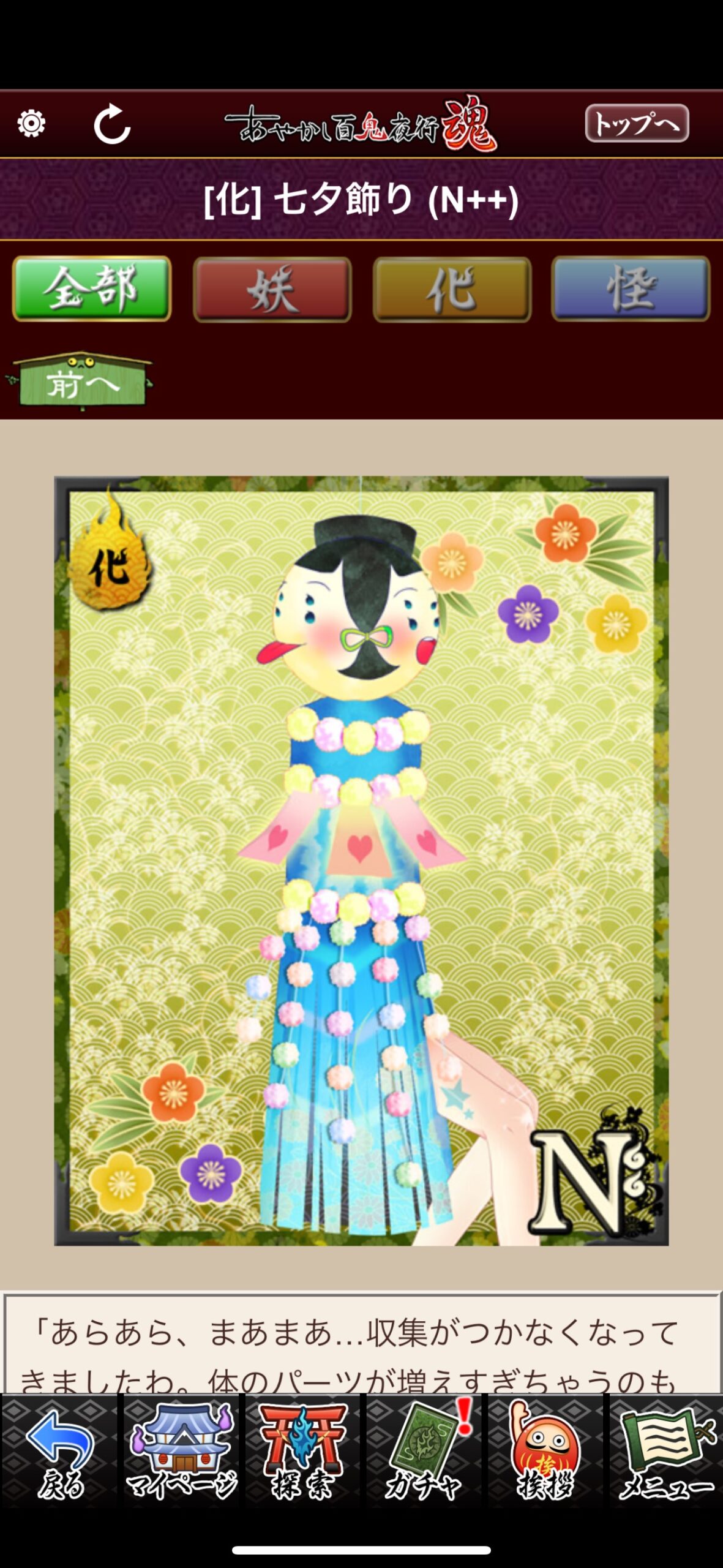The width and height of the screenshot is (723, 1568).
Task: Reload the page with refresh icon
Action: tap(112, 124)
